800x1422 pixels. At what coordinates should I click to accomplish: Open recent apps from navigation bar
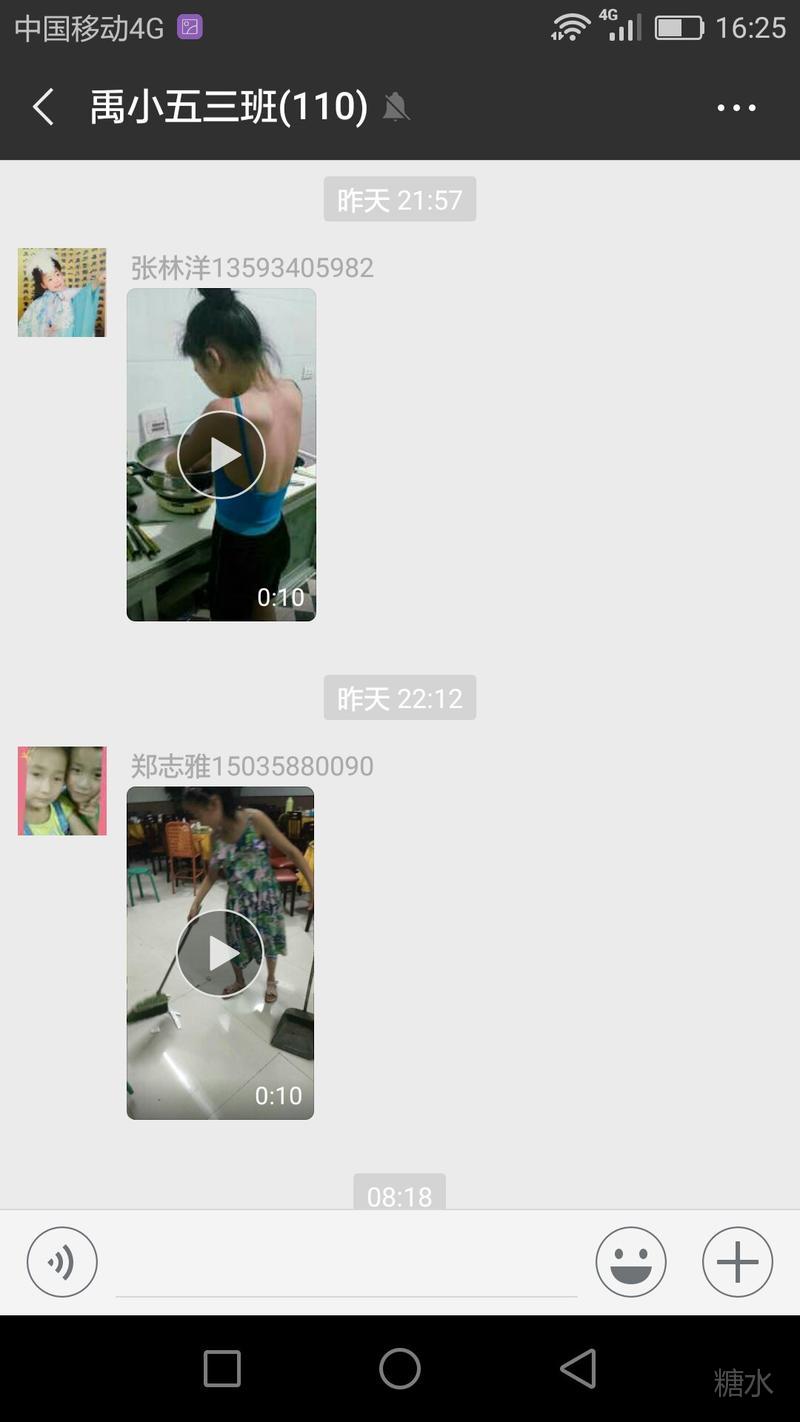tap(222, 1369)
